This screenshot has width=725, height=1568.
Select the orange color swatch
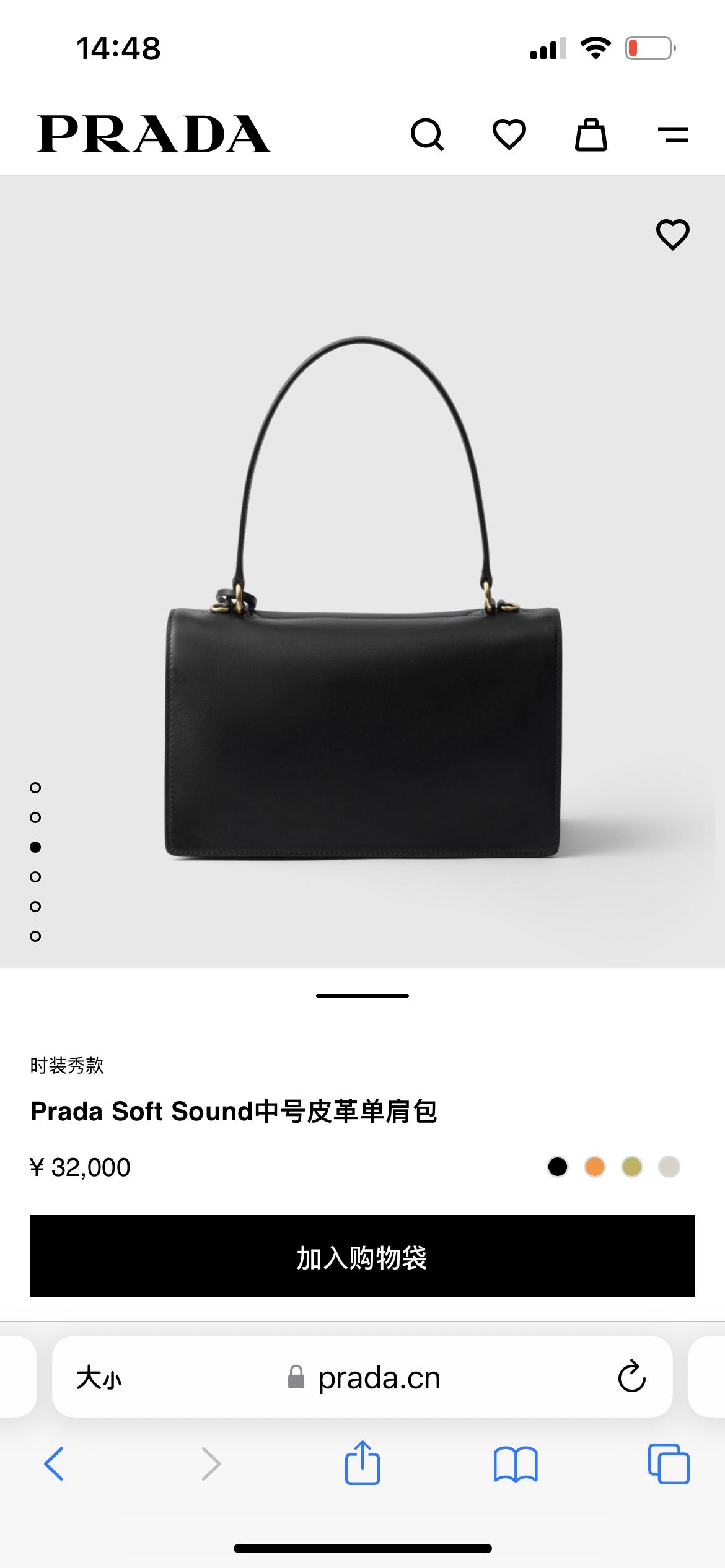pyautogui.click(x=595, y=1167)
